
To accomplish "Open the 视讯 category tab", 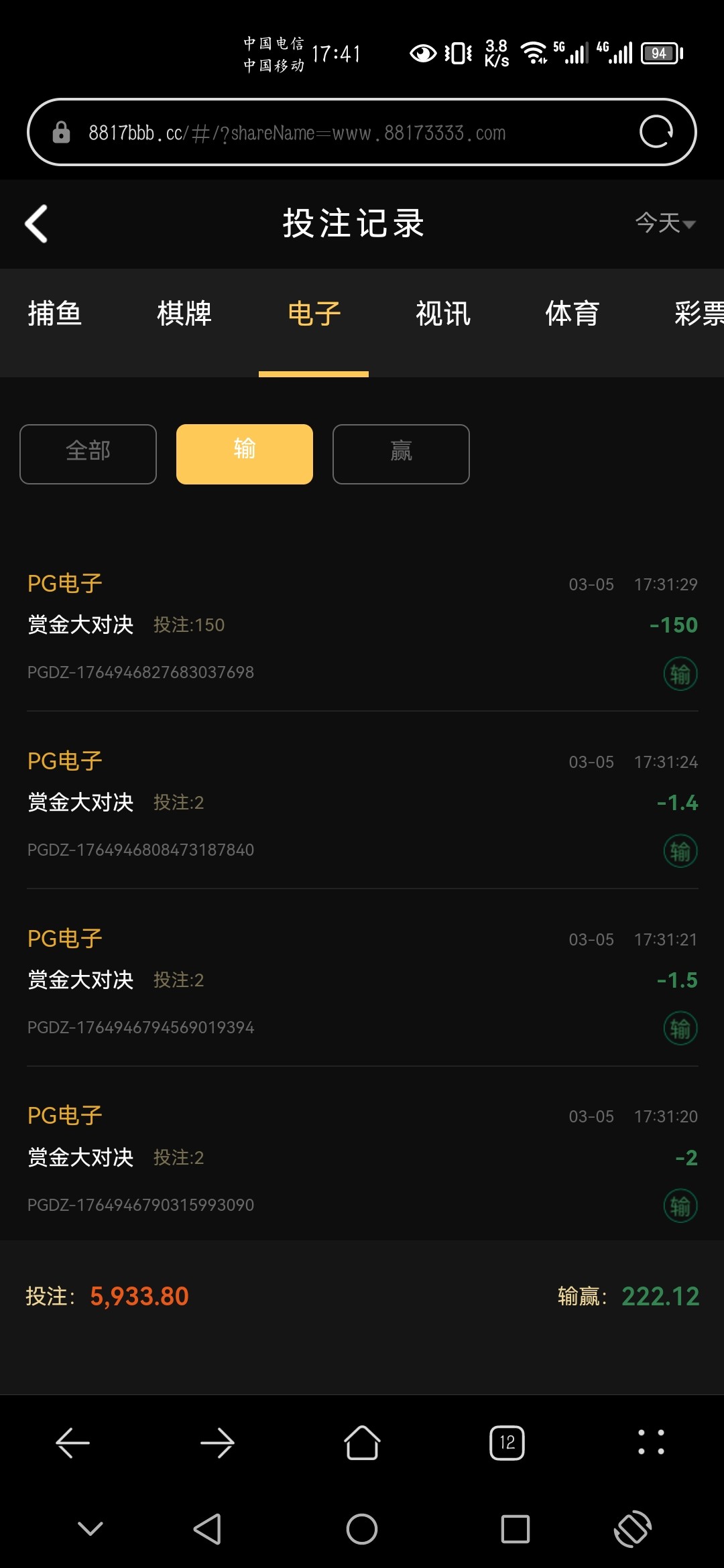I will click(x=441, y=313).
